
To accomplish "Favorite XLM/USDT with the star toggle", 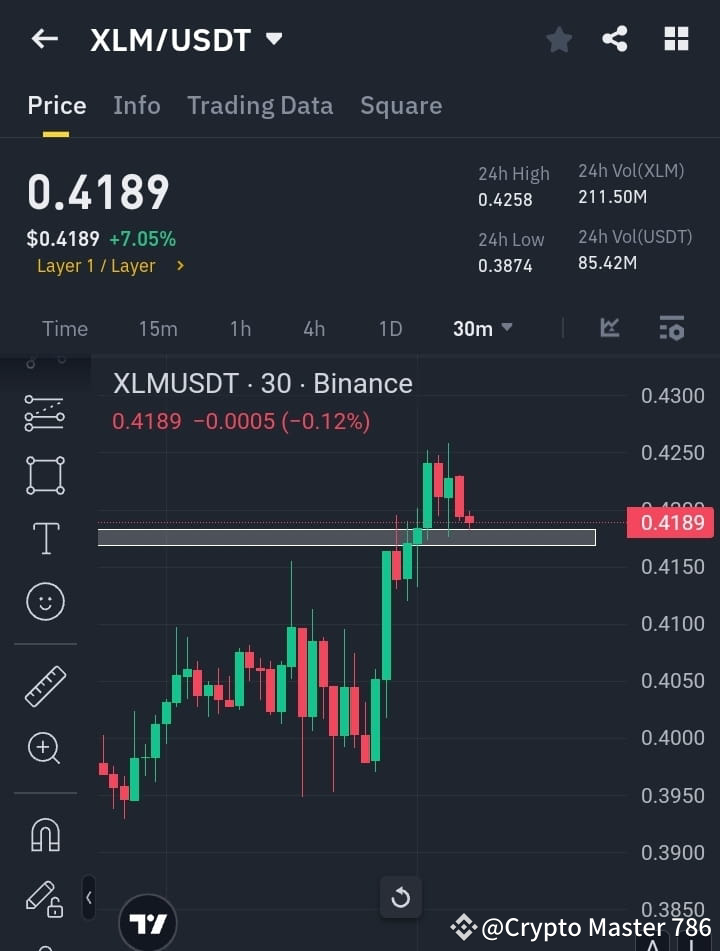I will coord(558,39).
